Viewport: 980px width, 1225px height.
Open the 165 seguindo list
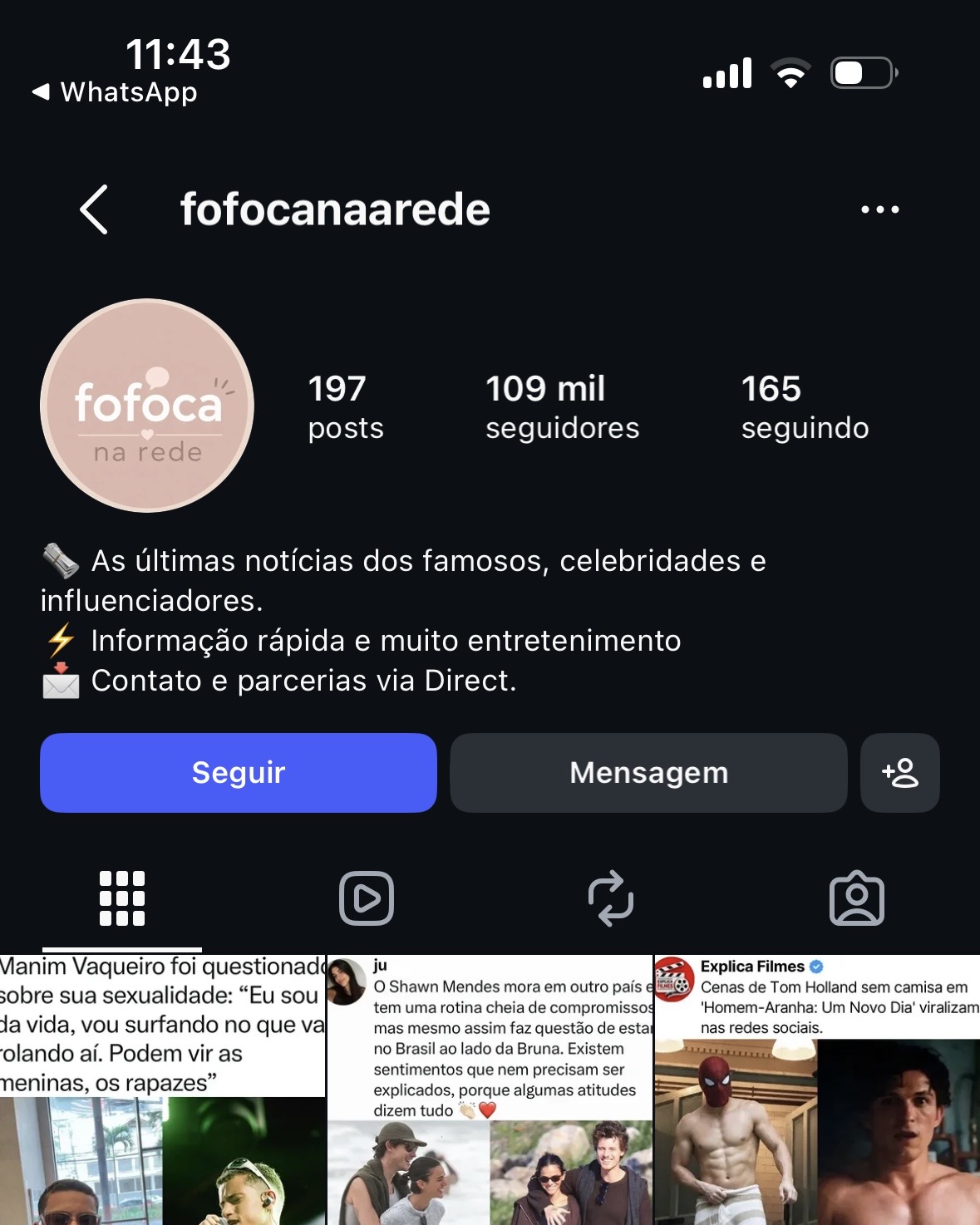(x=805, y=407)
